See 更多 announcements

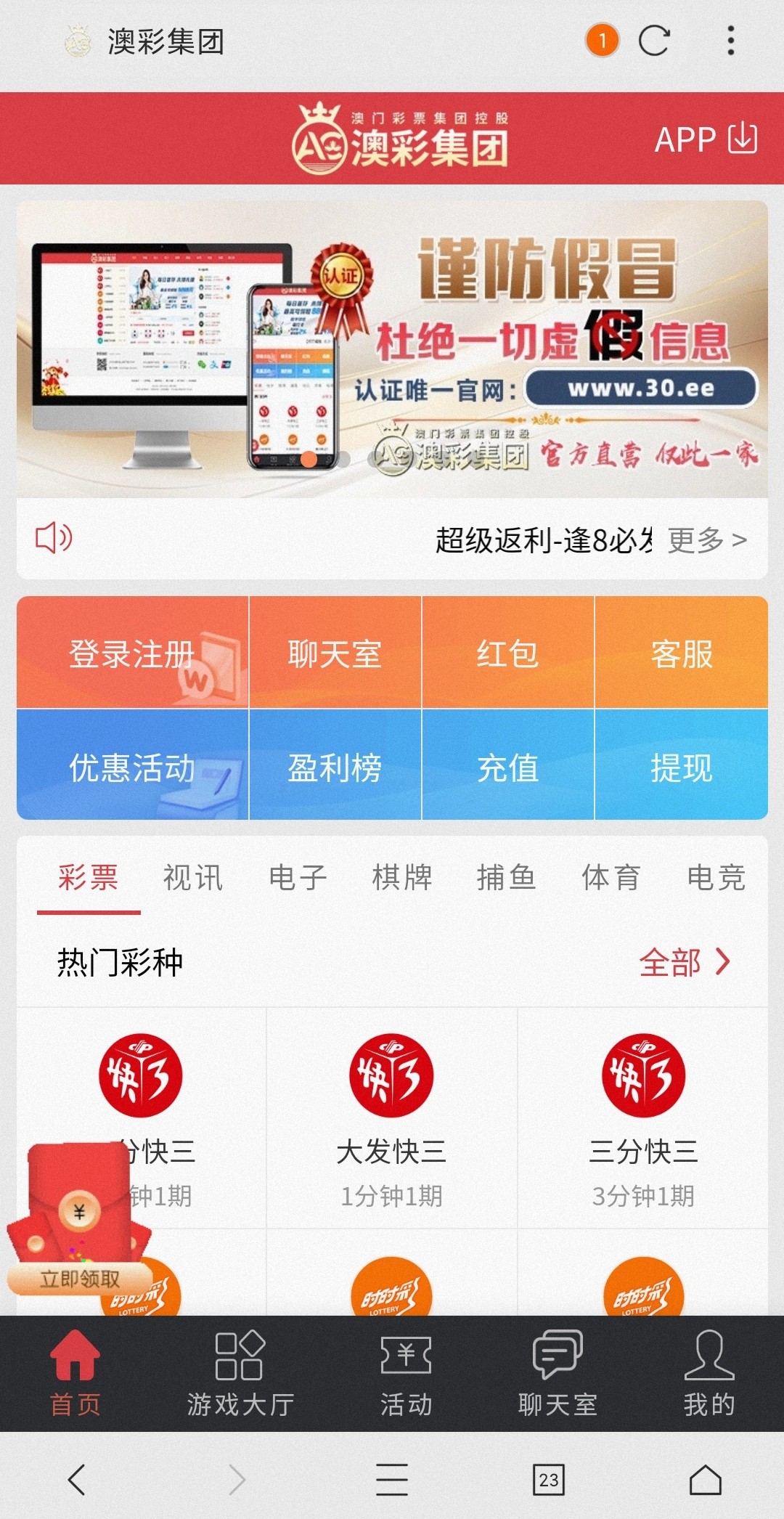tap(707, 539)
